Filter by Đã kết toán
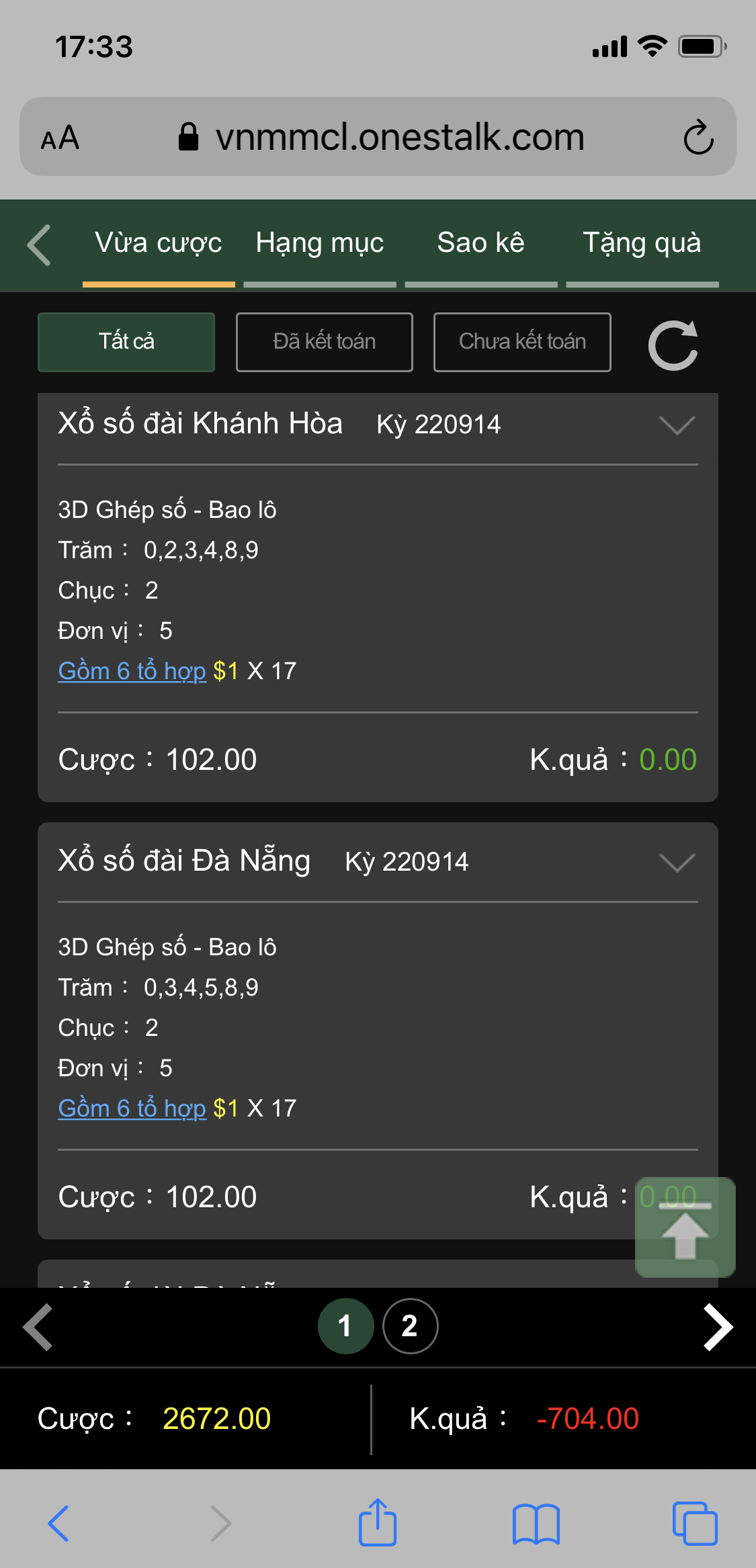 [325, 342]
